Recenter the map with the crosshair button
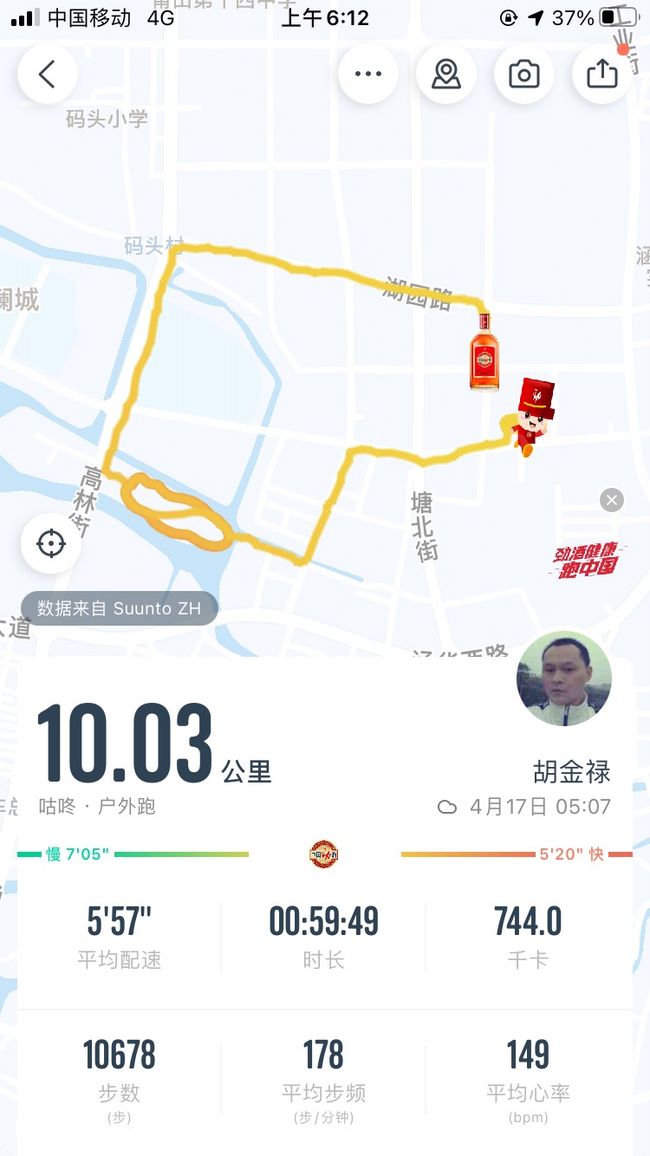This screenshot has width=650, height=1156. (51, 544)
